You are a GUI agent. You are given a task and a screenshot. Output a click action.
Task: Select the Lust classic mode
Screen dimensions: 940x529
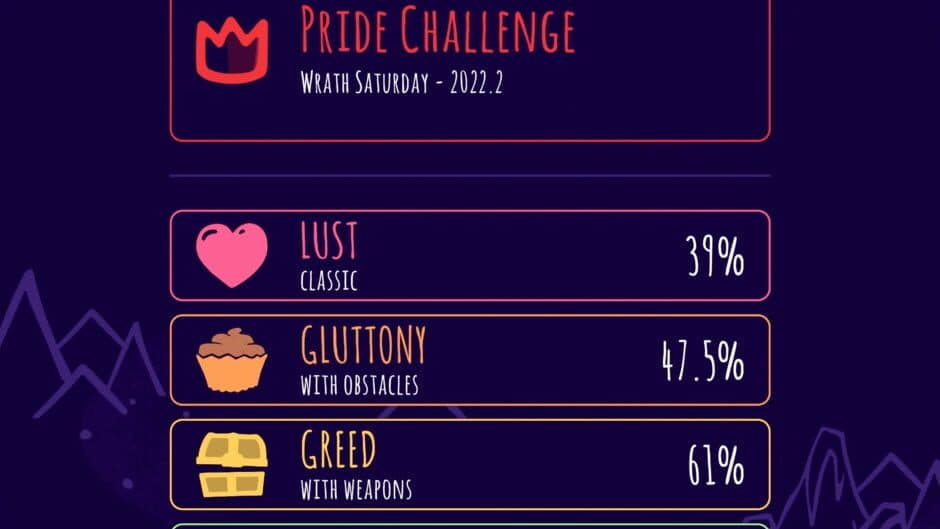coord(470,255)
